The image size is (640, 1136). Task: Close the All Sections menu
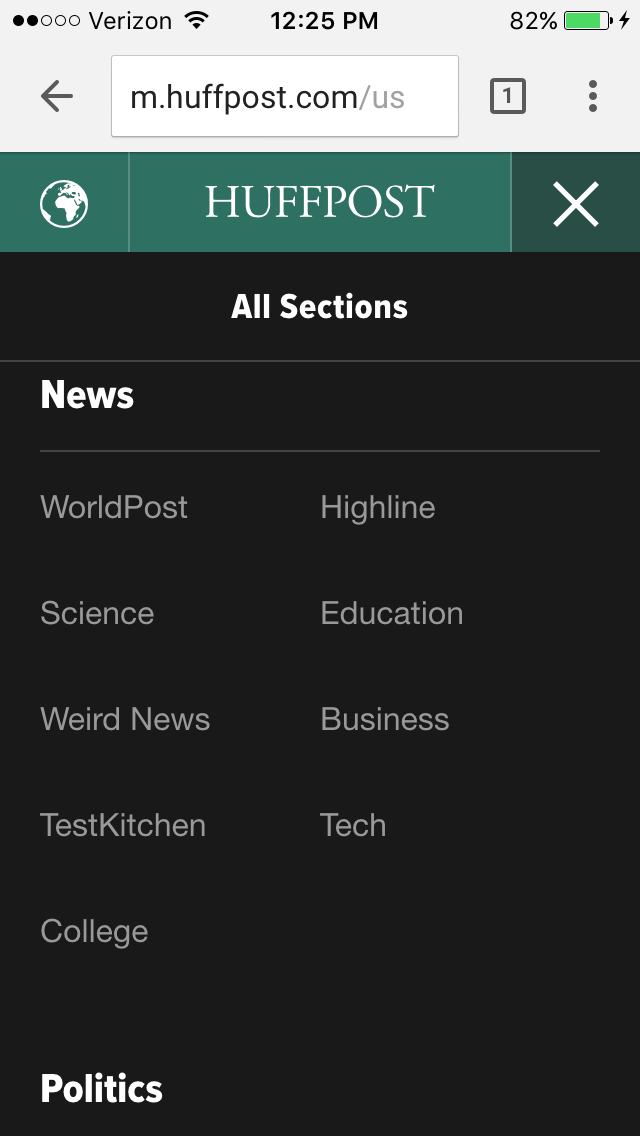point(575,203)
